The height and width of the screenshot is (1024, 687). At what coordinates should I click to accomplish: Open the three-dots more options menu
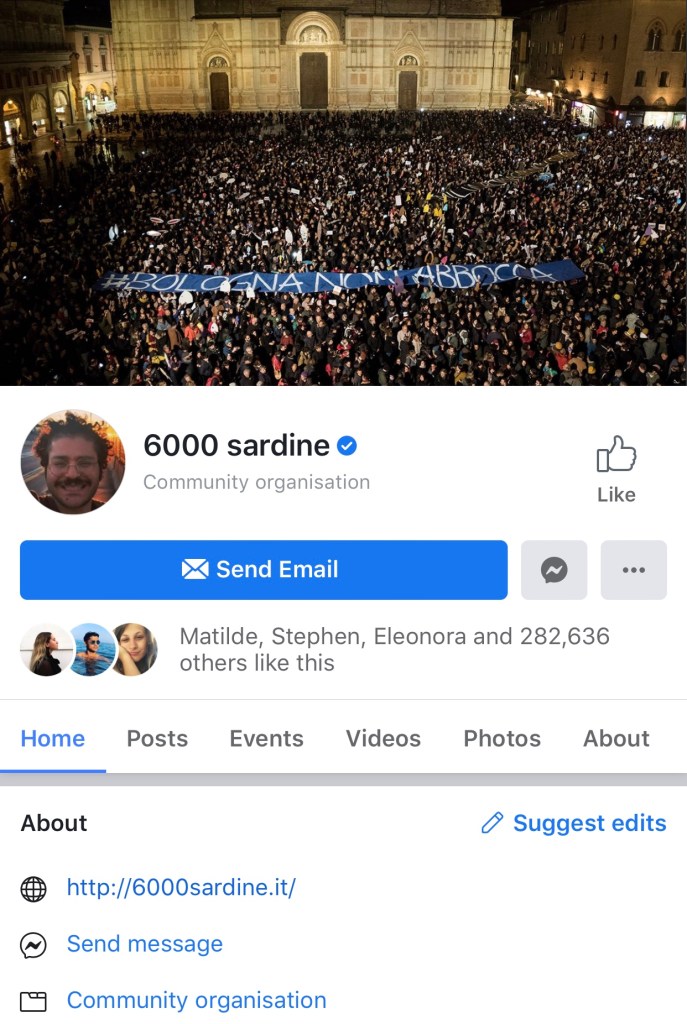pos(633,570)
